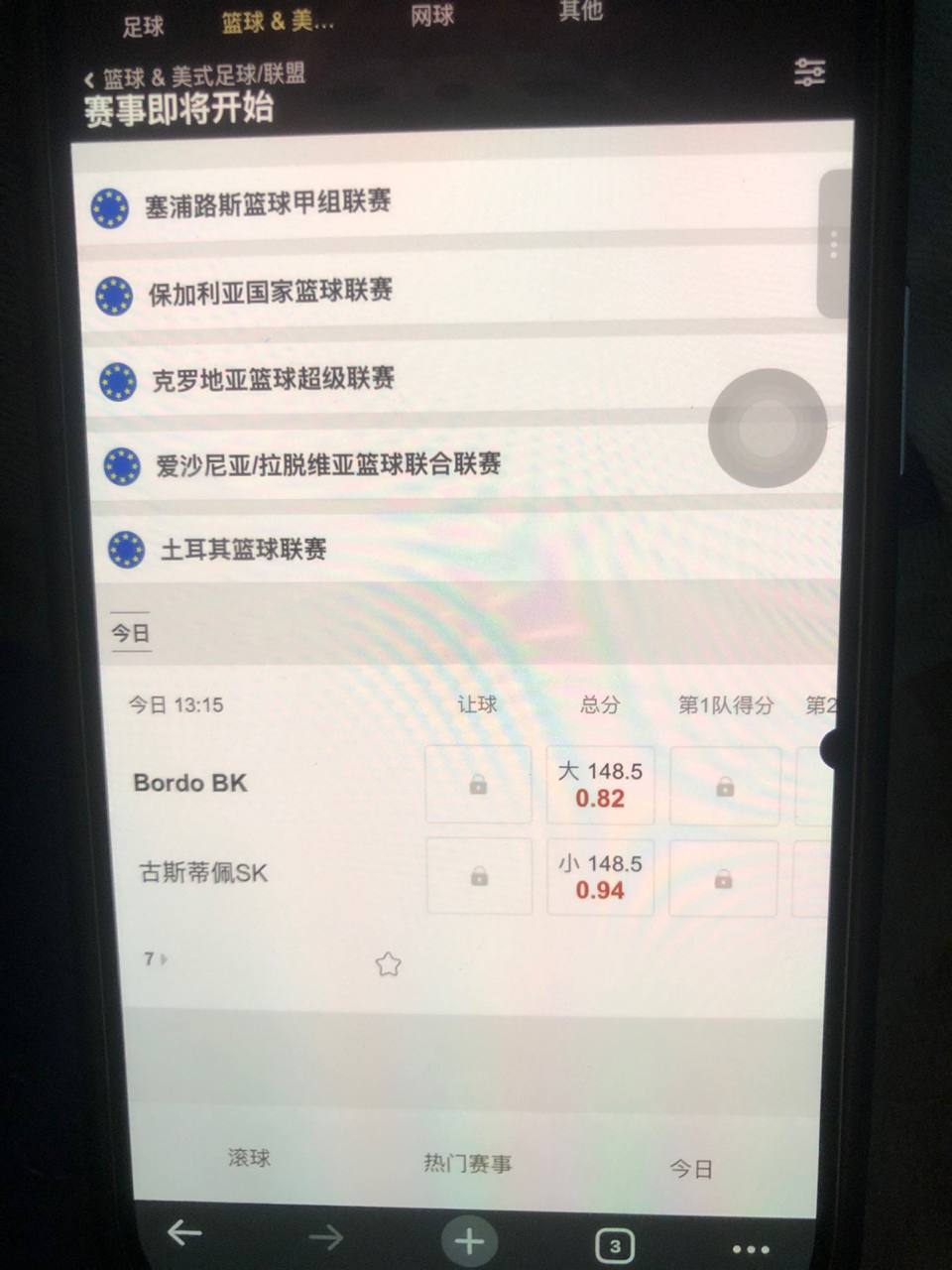Expand 保加利亚国家篮球联赛
This screenshot has width=952, height=1270.
point(270,292)
